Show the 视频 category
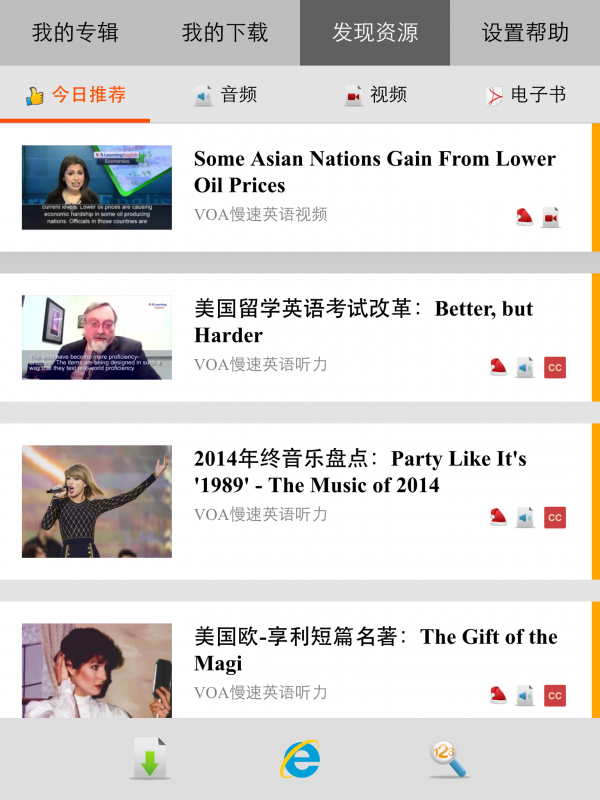This screenshot has width=600, height=800. click(x=375, y=95)
